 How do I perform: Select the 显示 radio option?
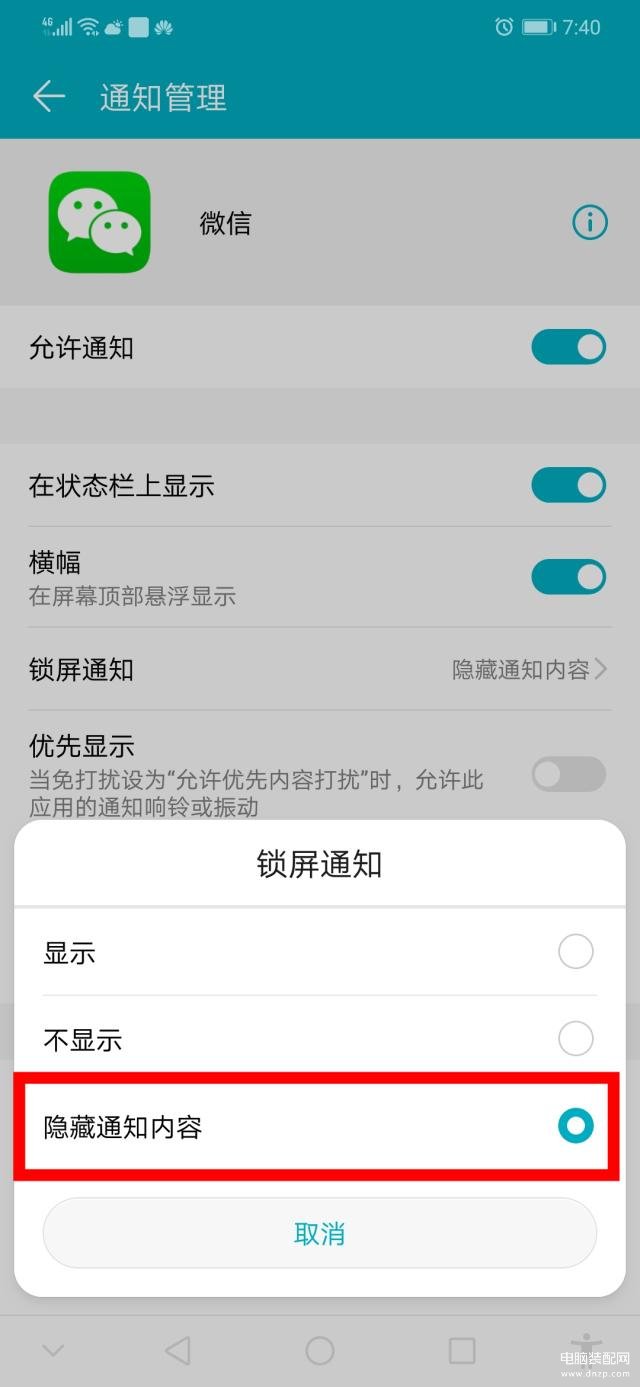click(x=575, y=952)
